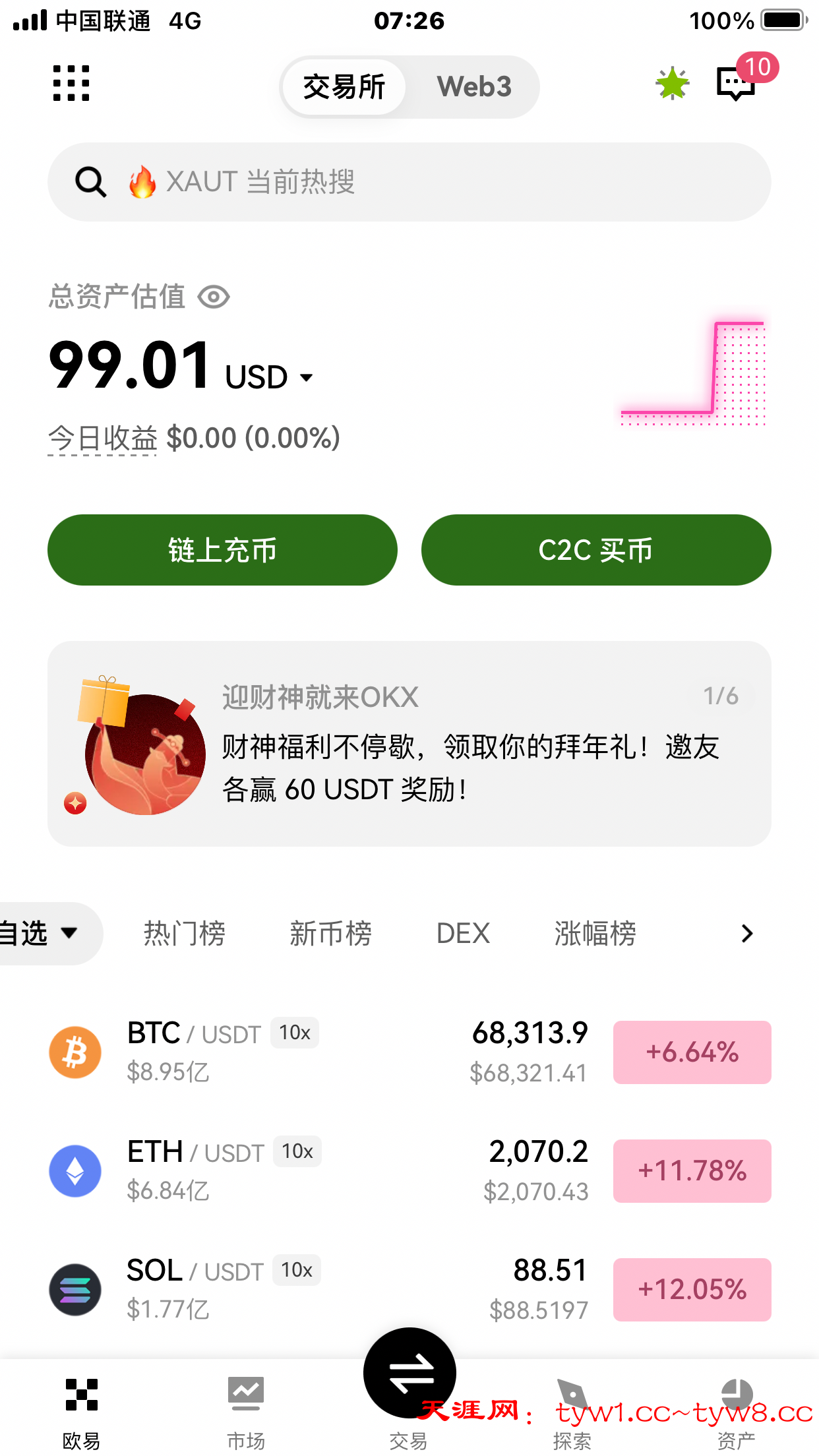Viewport: 819px width, 1456px height.
Task: Open the USD currency dropdown
Action: click(x=269, y=377)
